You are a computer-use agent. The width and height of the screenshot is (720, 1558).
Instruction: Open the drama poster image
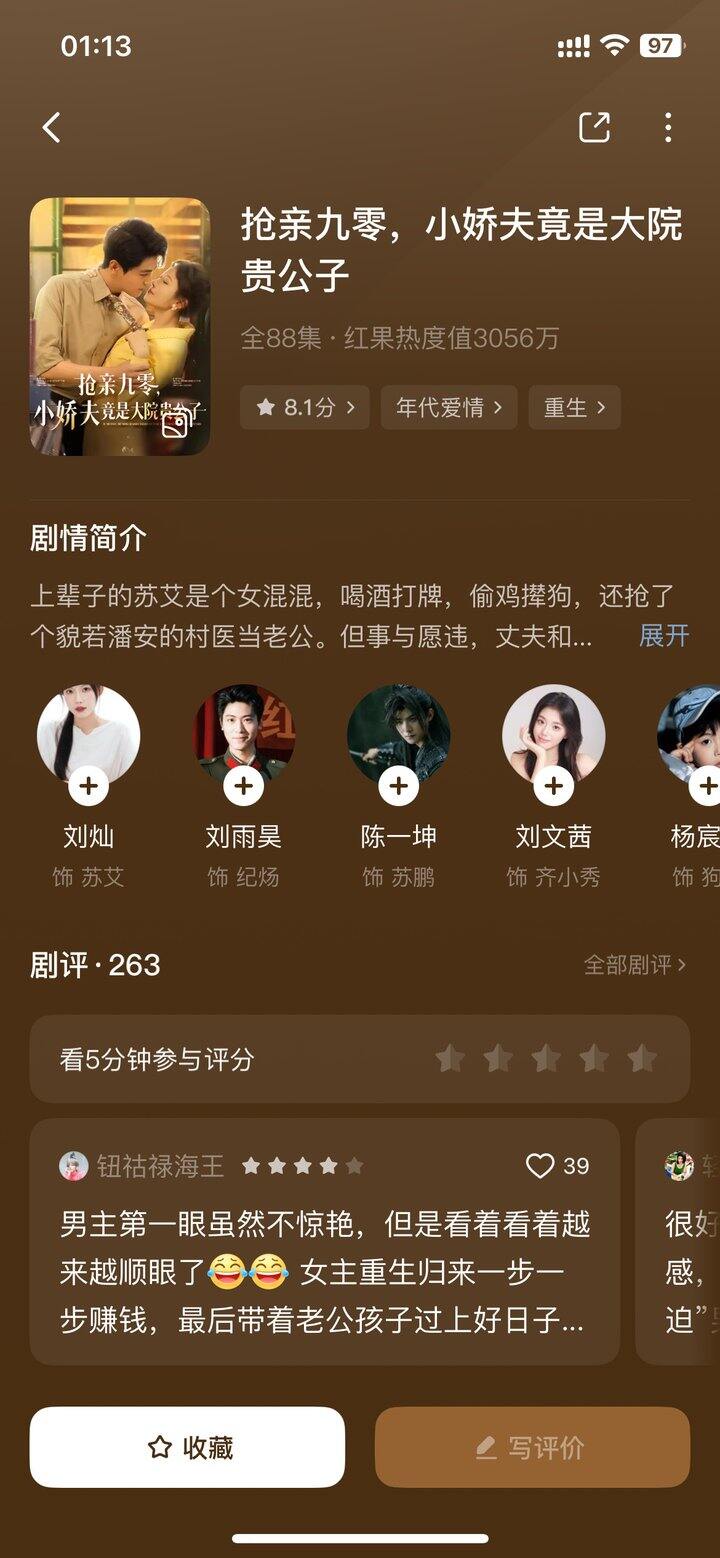tap(120, 326)
